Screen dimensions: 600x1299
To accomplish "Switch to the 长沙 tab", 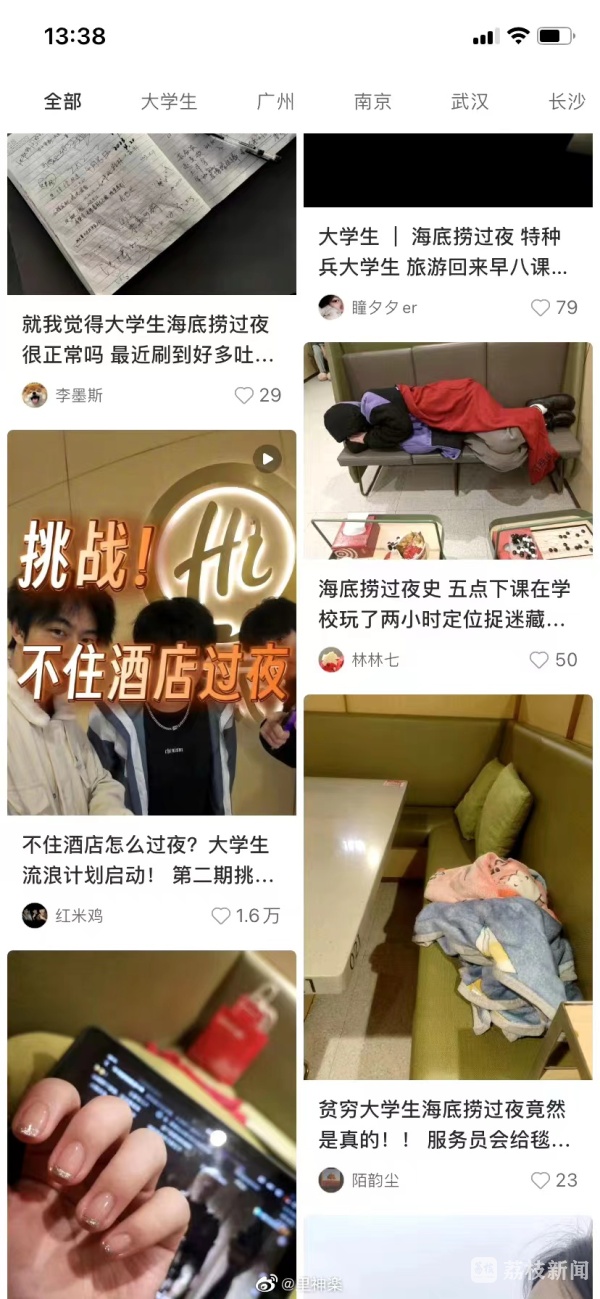I will tap(566, 101).
